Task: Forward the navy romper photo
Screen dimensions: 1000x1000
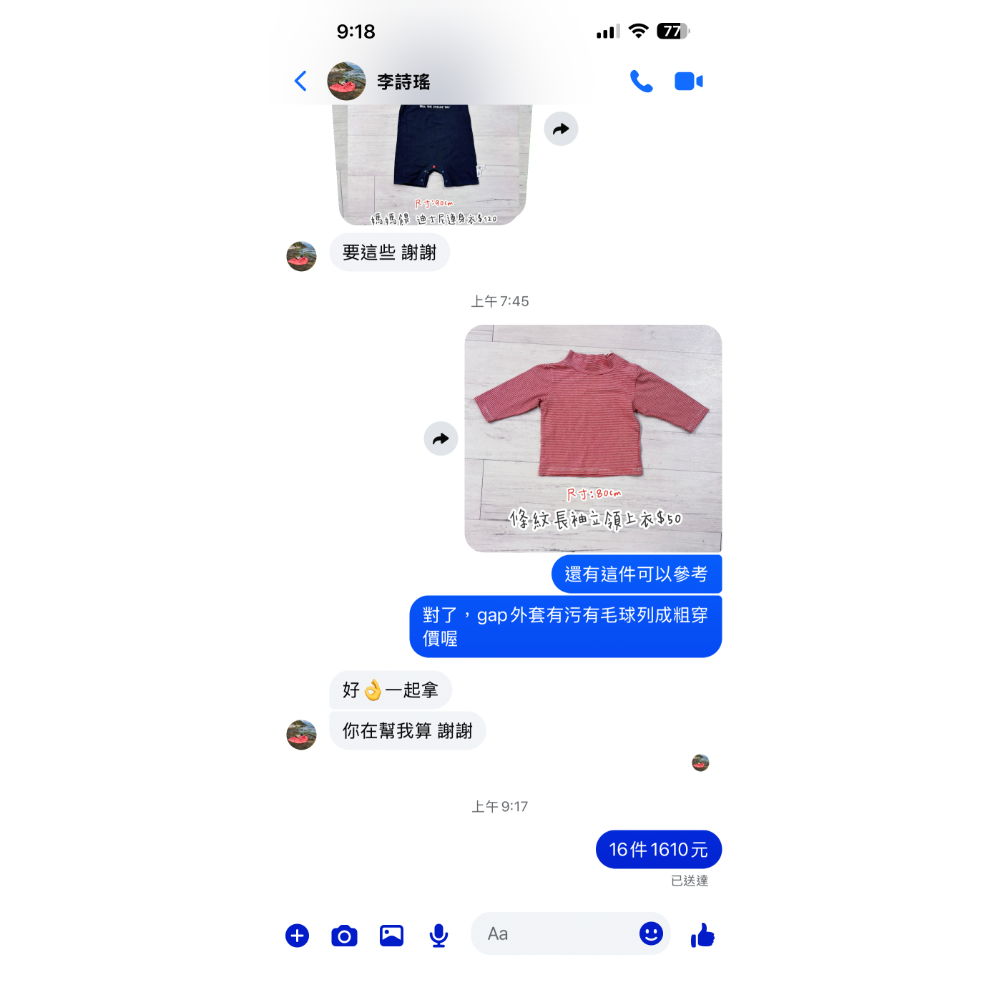Action: (x=561, y=128)
